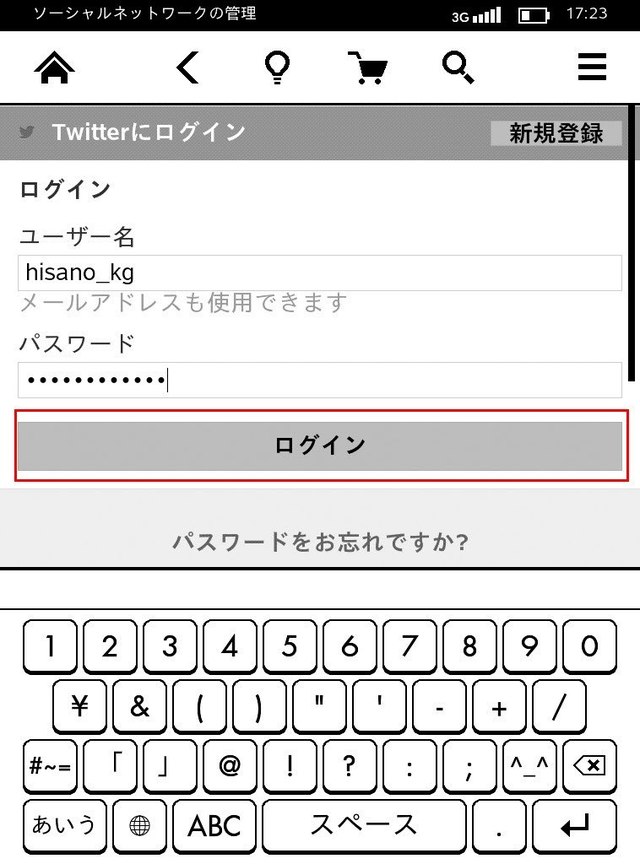Switch keyboard to ABC mode
640x864 pixels.
click(215, 826)
